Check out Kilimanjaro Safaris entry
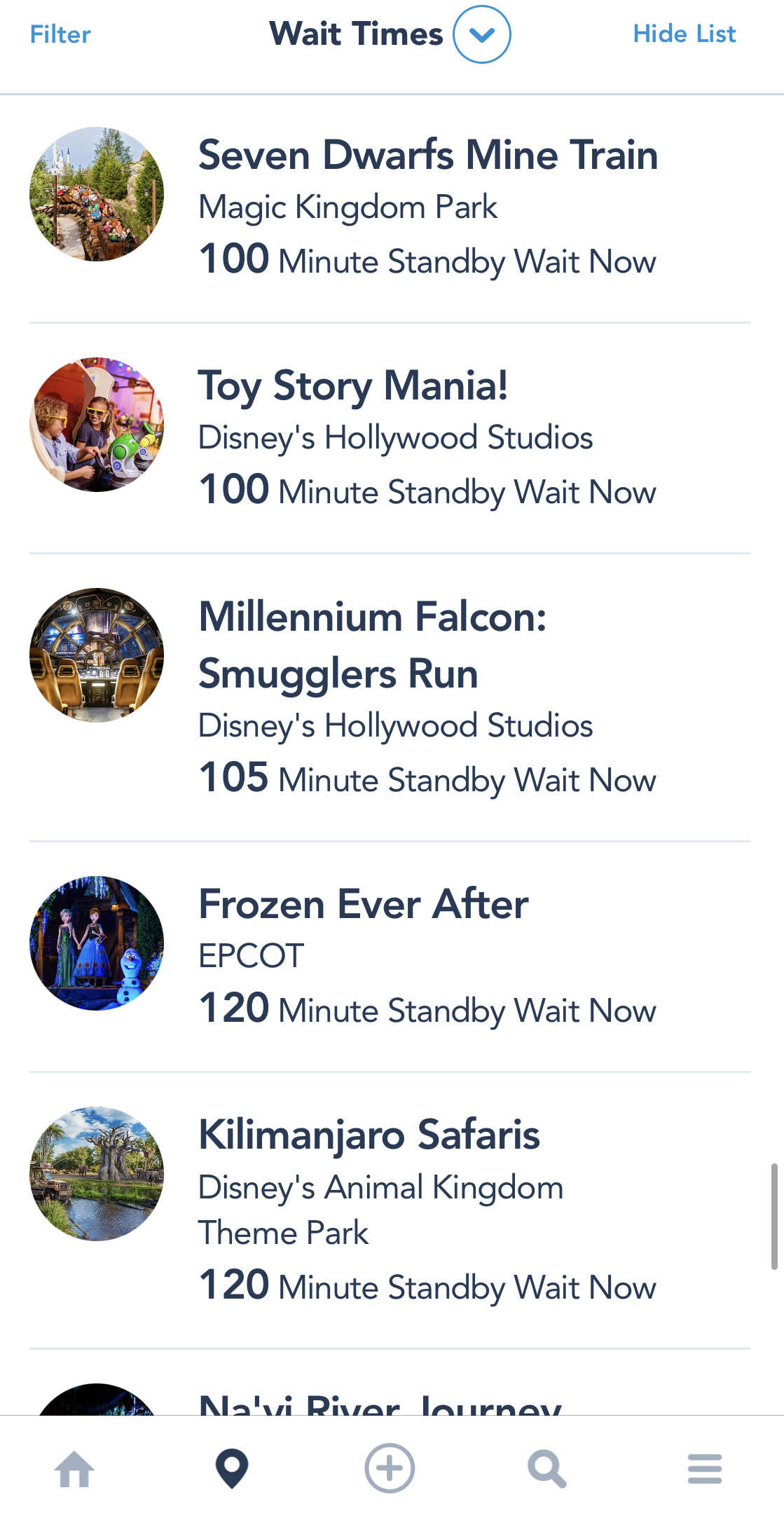This screenshot has width=784, height=1525. [x=369, y=1135]
